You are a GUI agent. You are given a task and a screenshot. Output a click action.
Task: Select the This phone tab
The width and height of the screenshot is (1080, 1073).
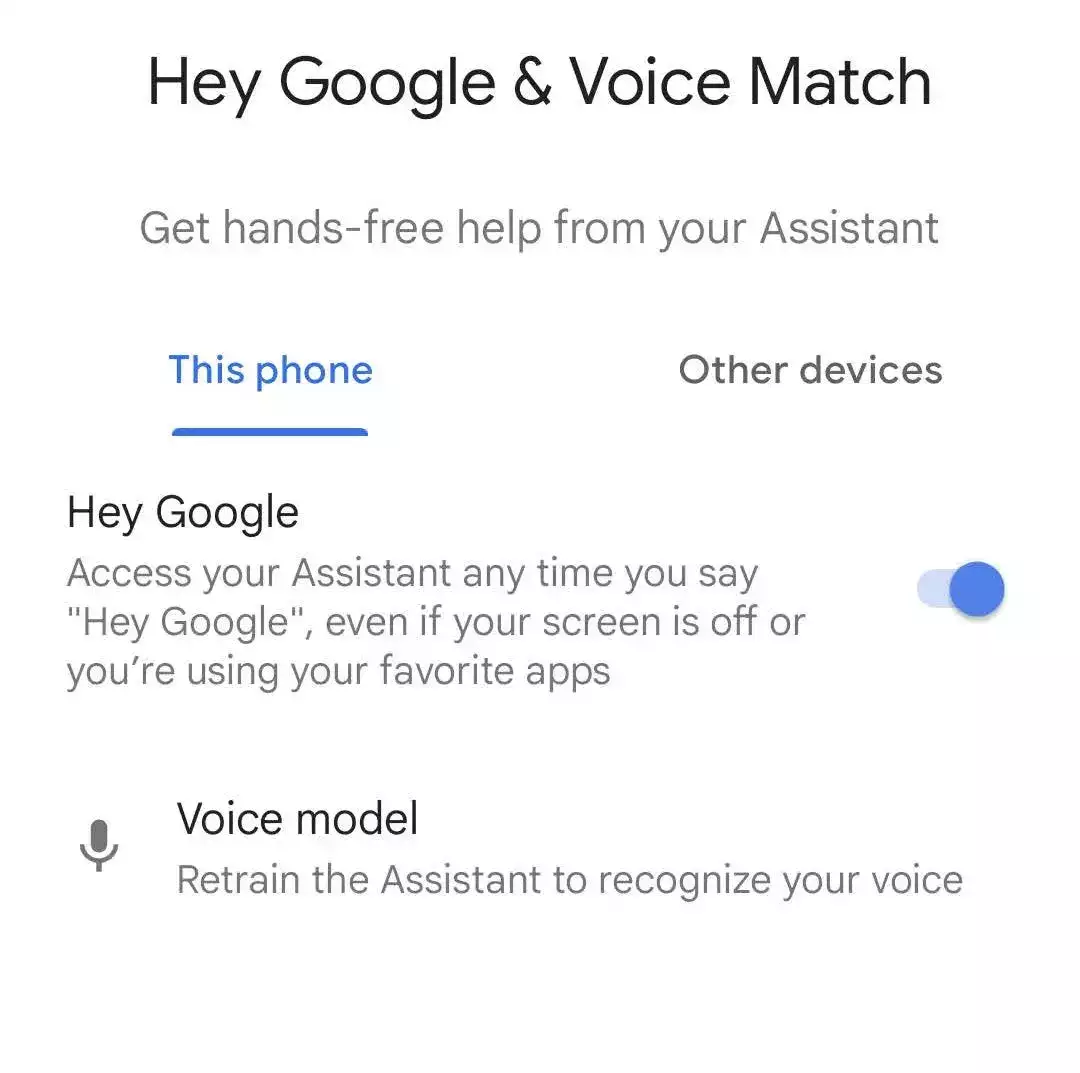pyautogui.click(x=270, y=371)
